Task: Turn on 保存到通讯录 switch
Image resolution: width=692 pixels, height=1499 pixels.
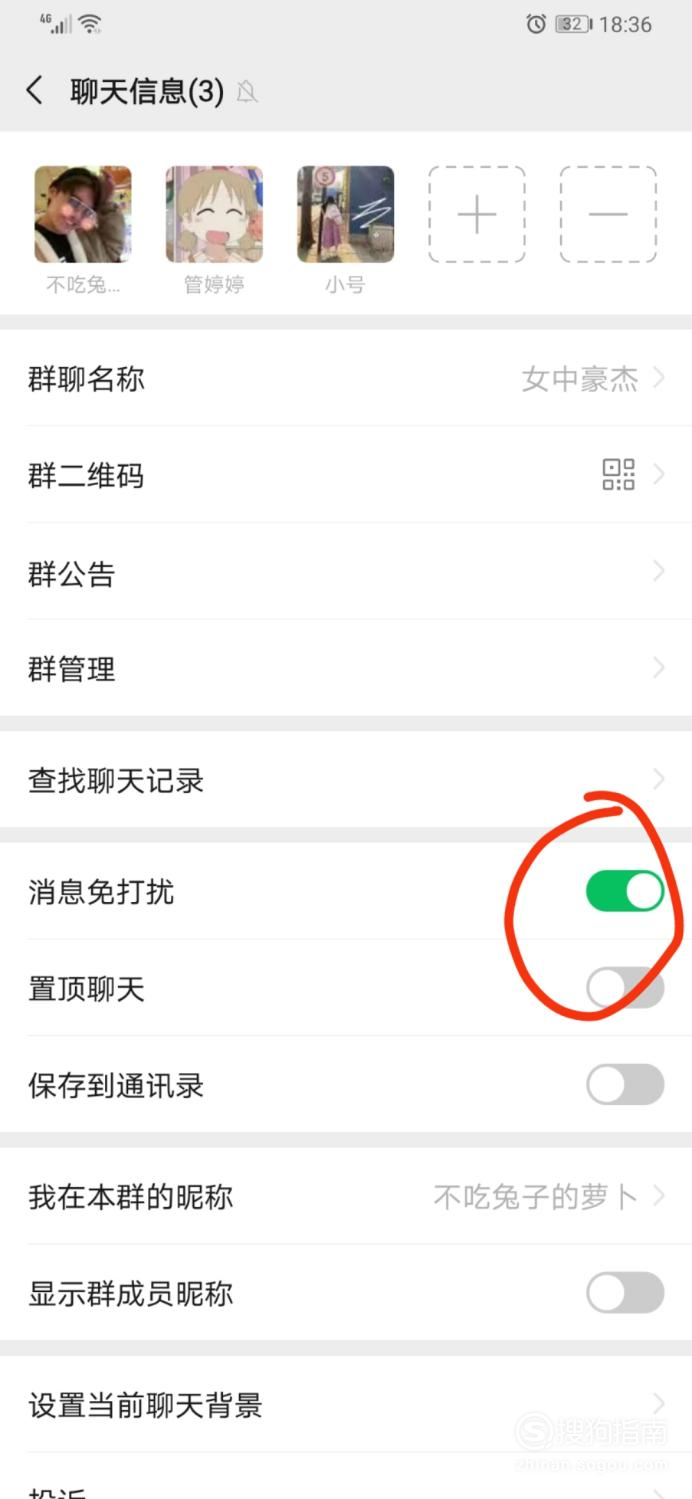Action: [625, 1085]
